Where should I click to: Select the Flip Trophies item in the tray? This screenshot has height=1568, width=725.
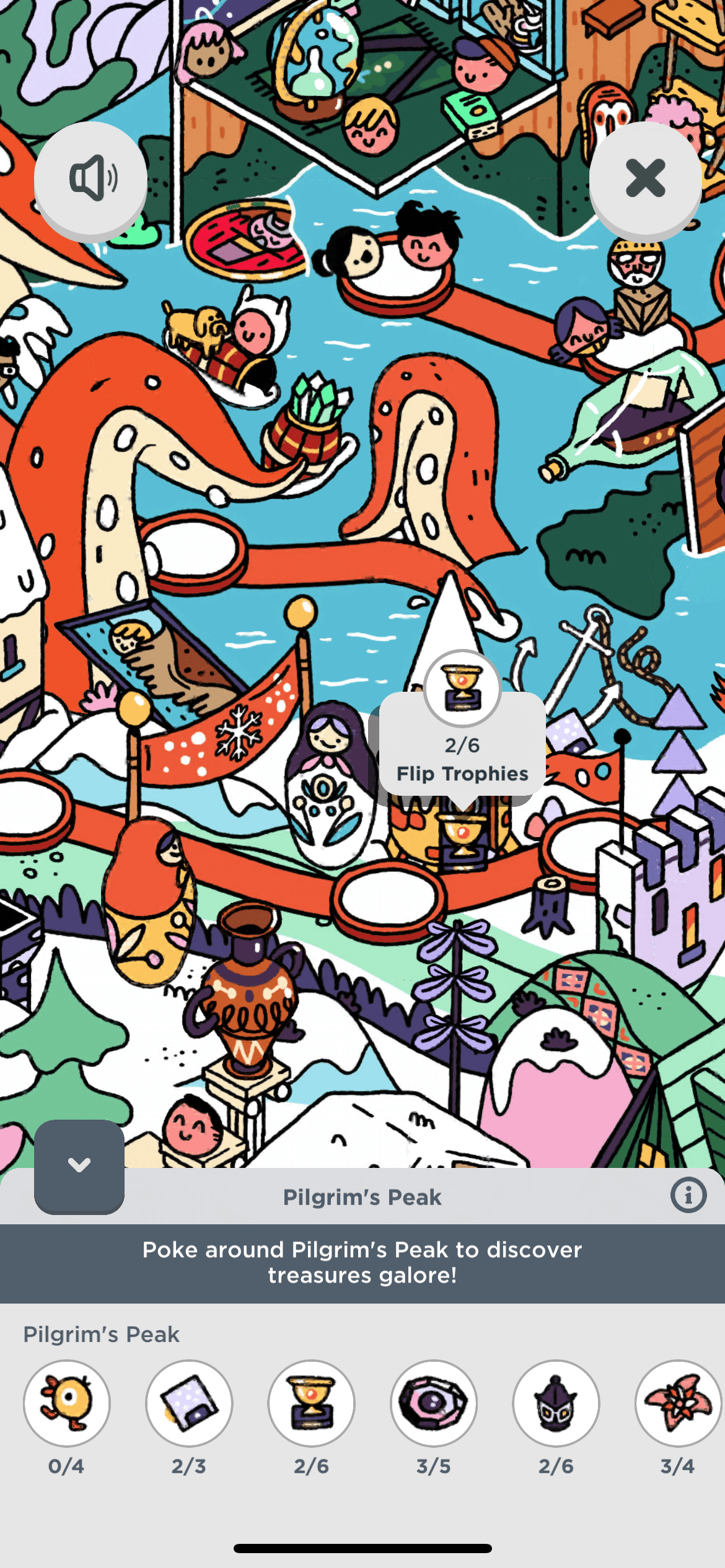311,1403
